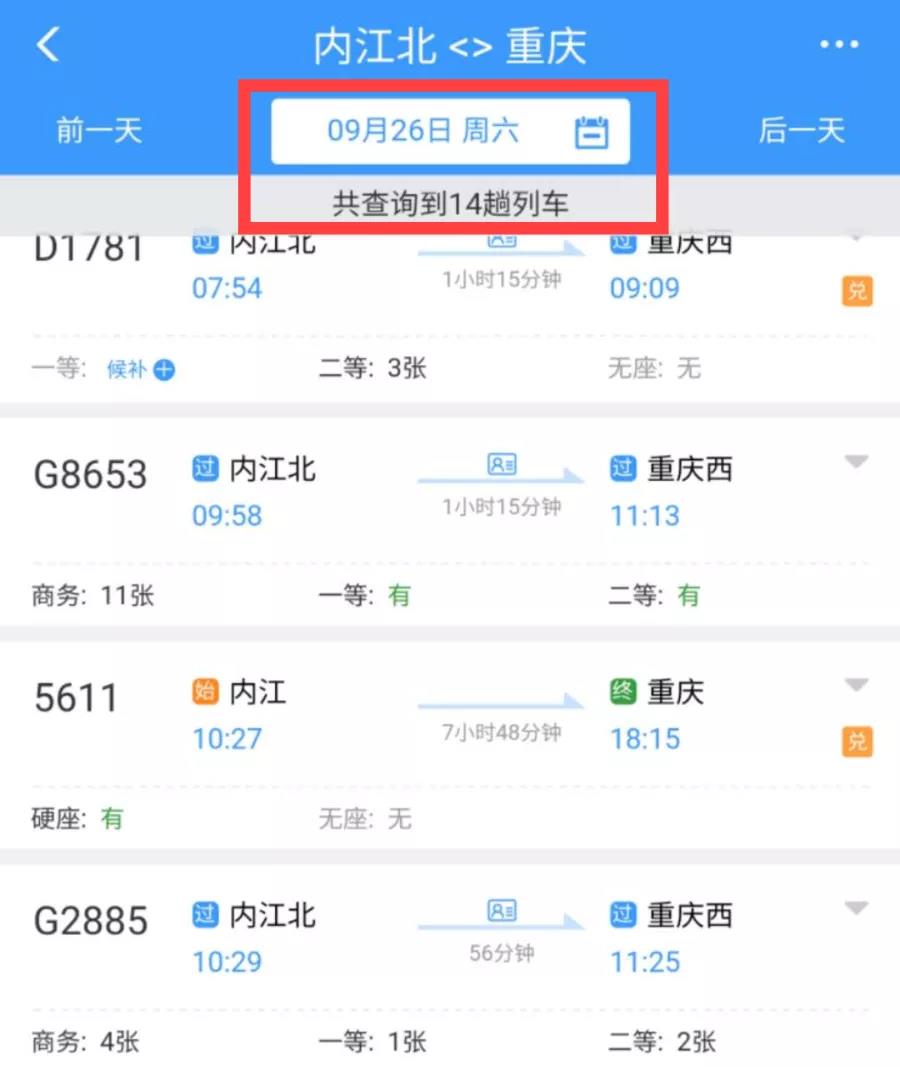Open details for train G8653
The height and width of the screenshot is (1067, 900).
90,475
